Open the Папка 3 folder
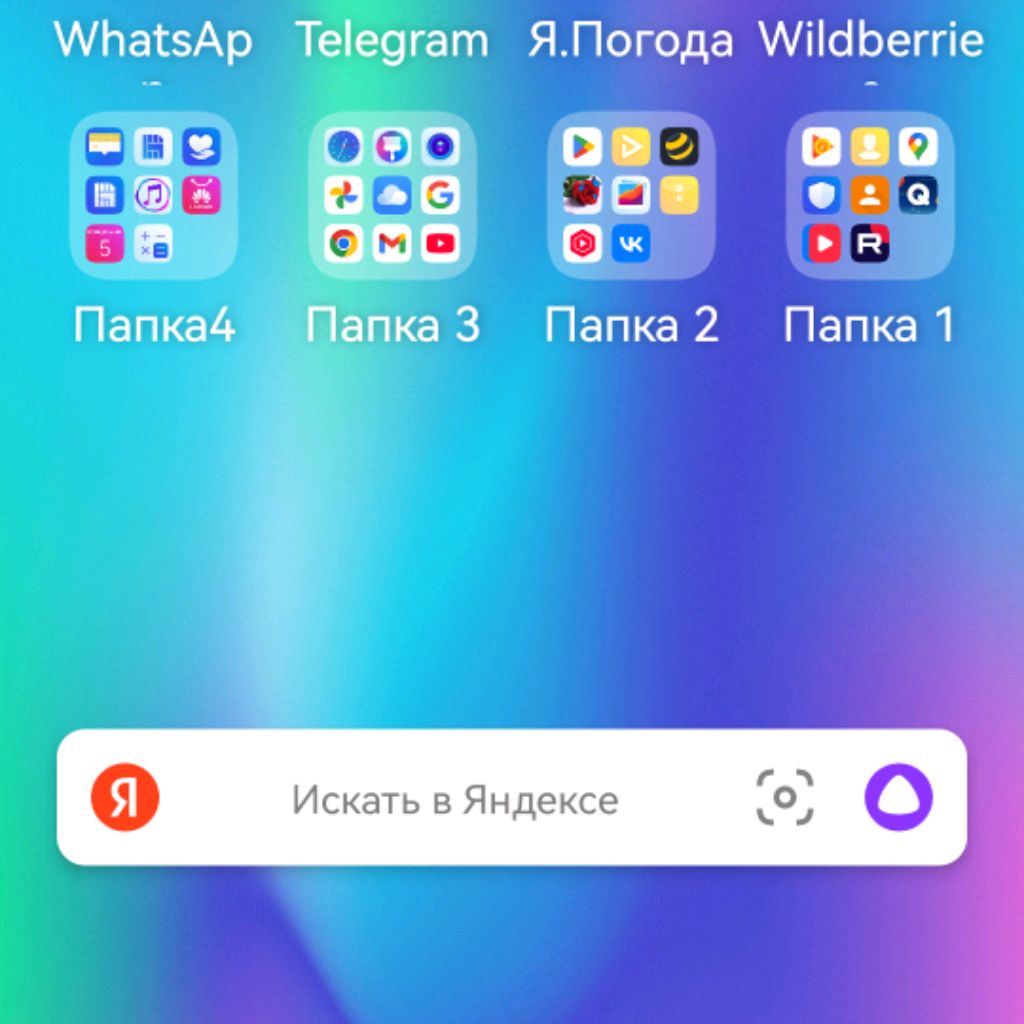 [x=392, y=195]
